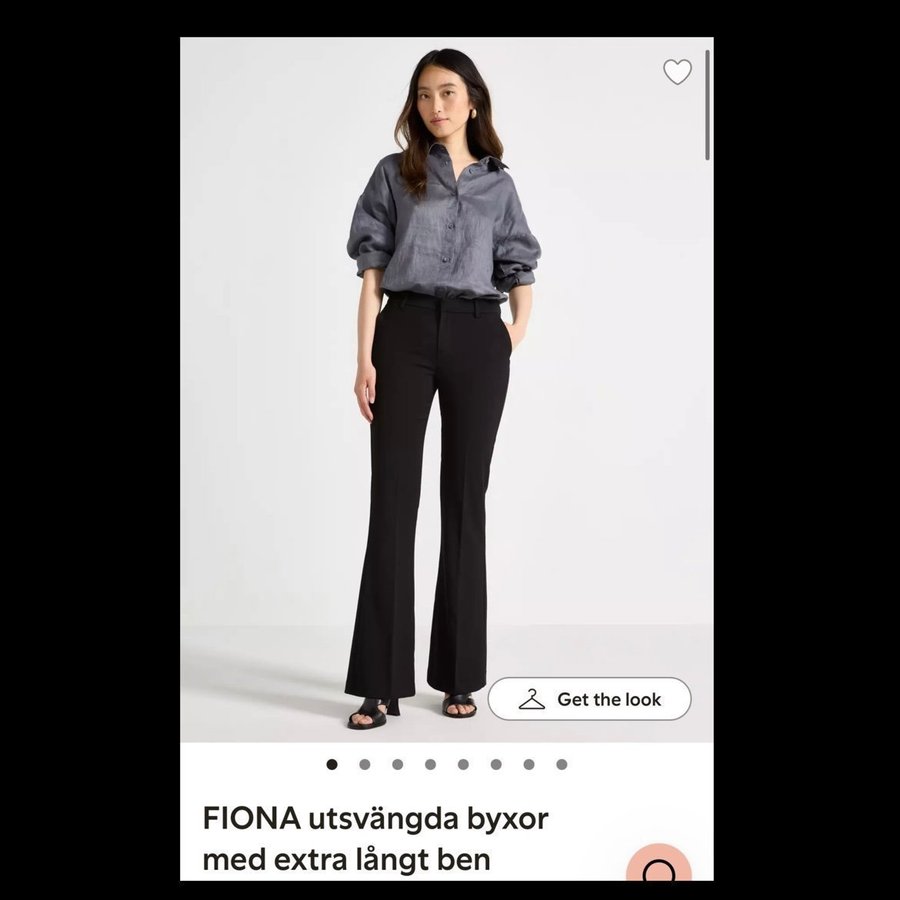Save the FIONA trousers to favorites

pos(677,72)
